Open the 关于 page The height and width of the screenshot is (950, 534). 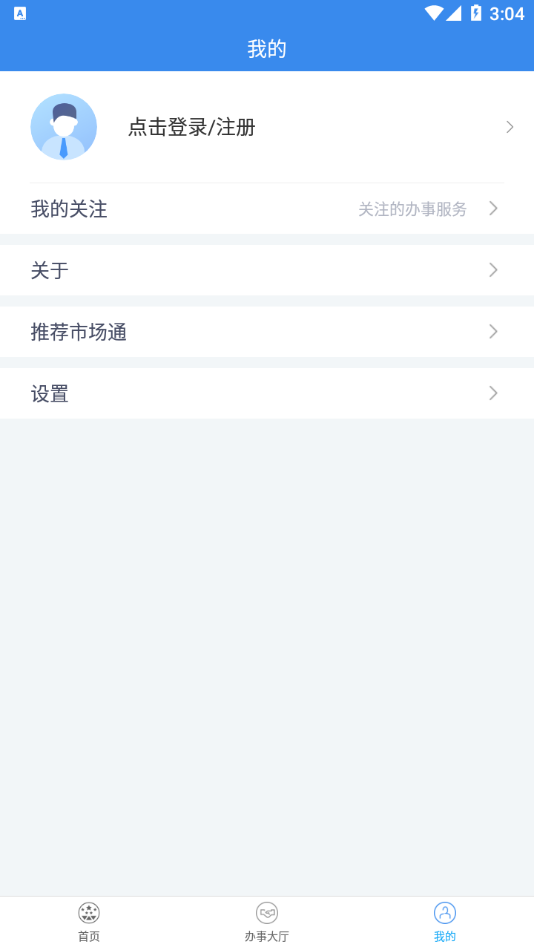click(x=267, y=270)
